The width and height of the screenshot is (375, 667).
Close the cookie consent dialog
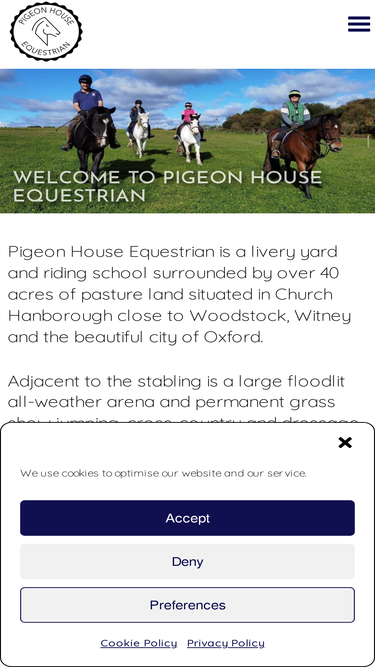345,443
